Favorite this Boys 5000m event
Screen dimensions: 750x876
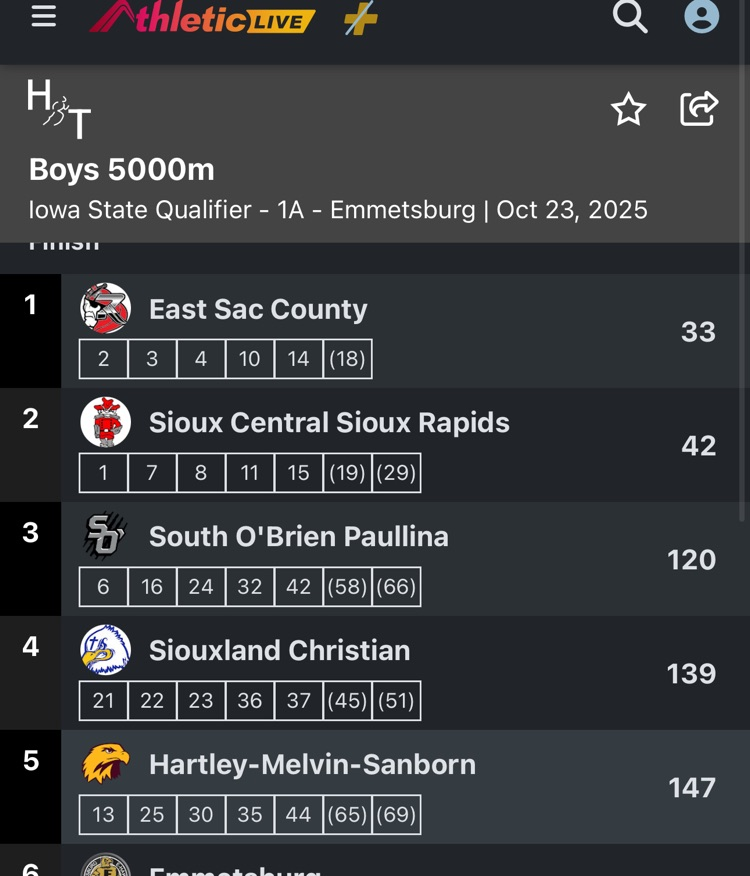pyautogui.click(x=628, y=109)
